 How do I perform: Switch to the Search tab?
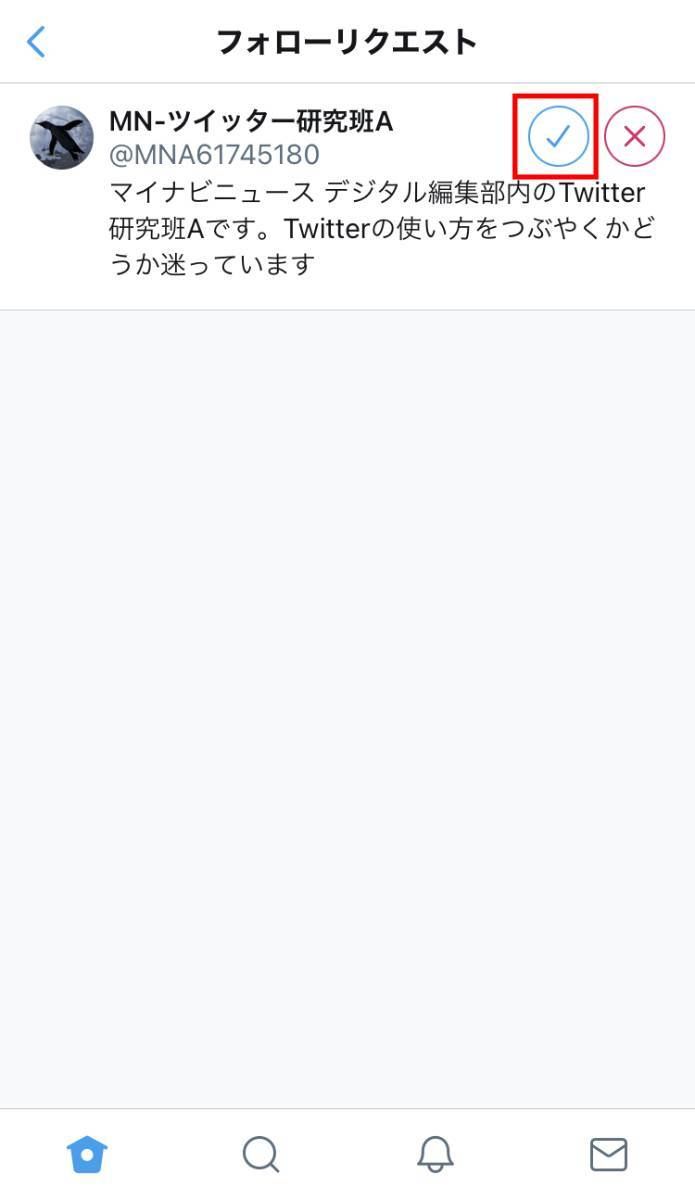click(x=261, y=1155)
